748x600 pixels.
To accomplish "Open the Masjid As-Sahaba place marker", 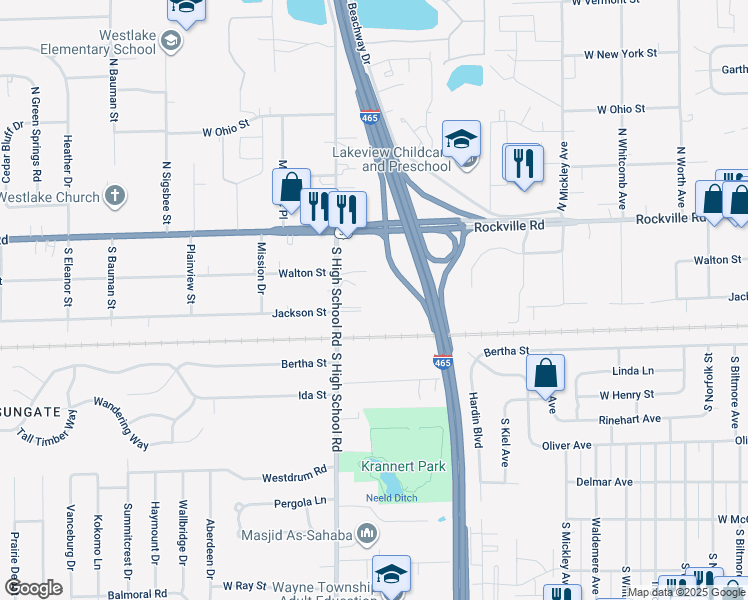I will tap(367, 534).
